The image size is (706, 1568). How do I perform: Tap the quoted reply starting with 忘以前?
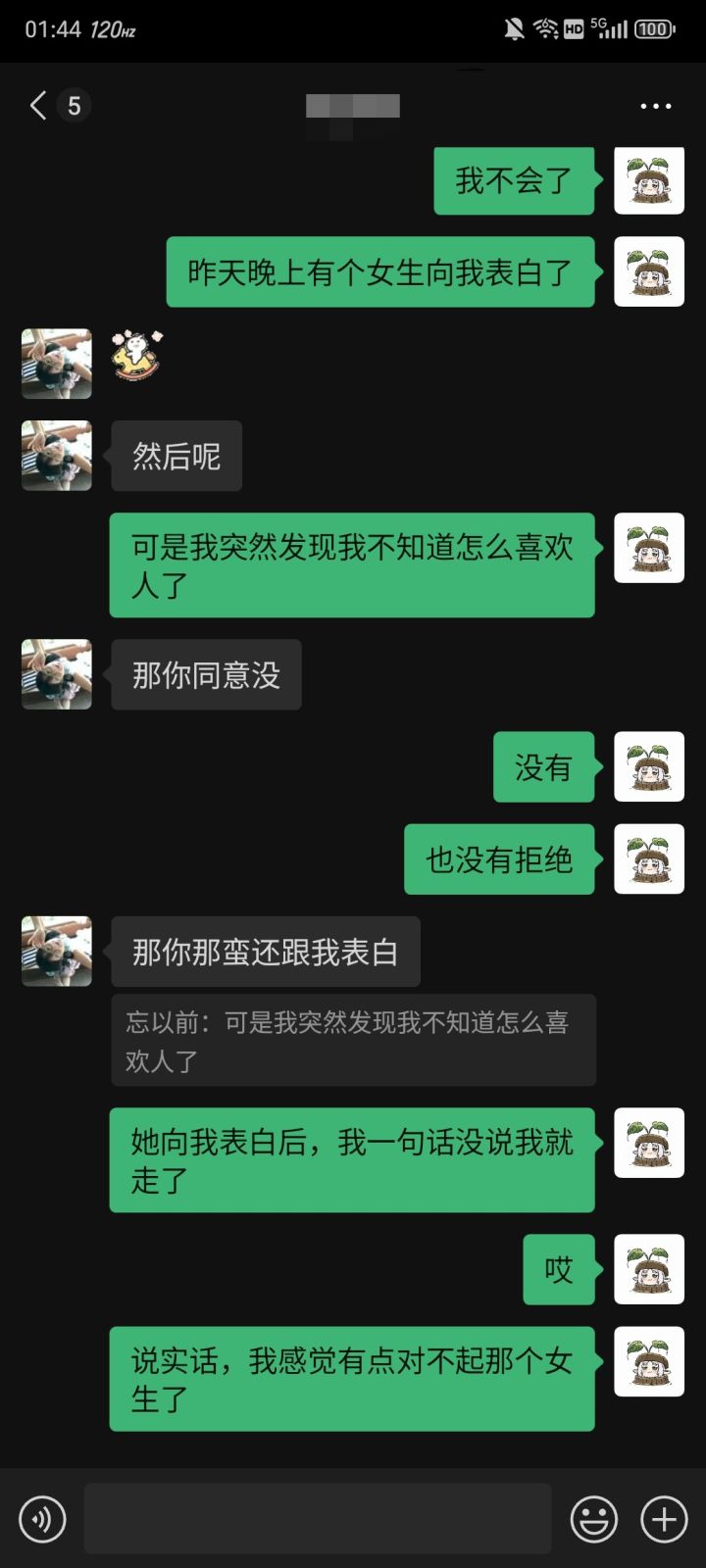(353, 1040)
